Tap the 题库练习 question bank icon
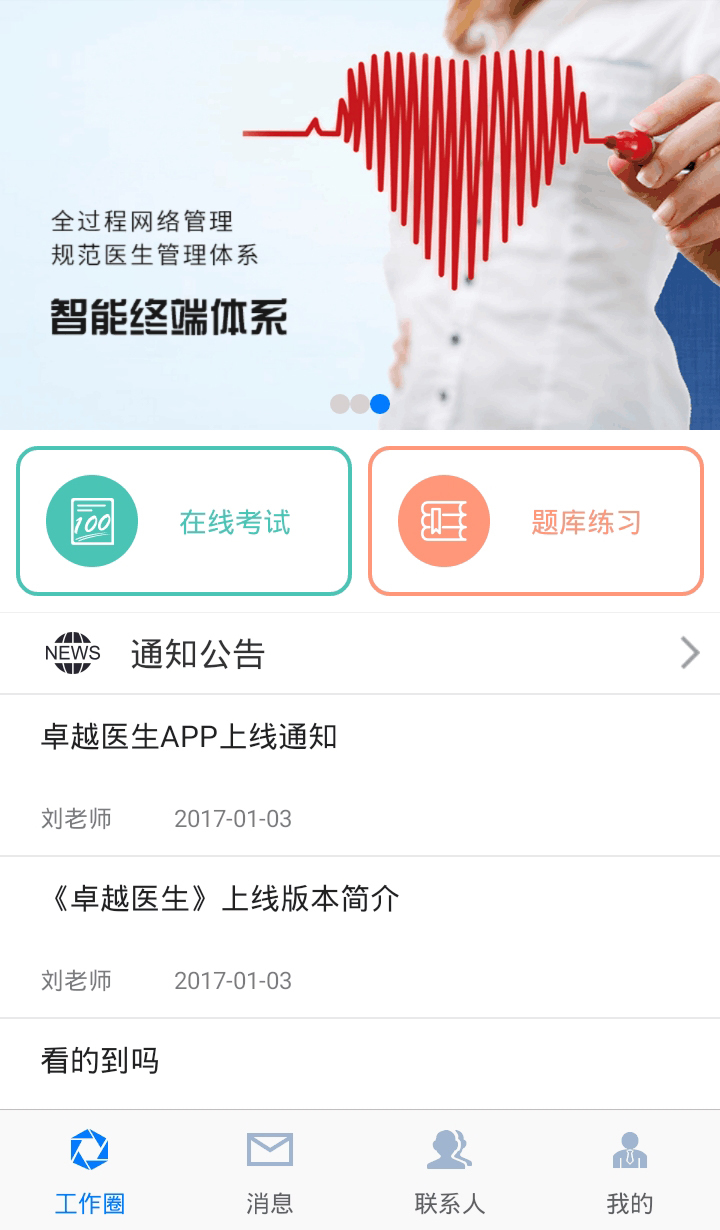720x1230 pixels. click(x=443, y=520)
